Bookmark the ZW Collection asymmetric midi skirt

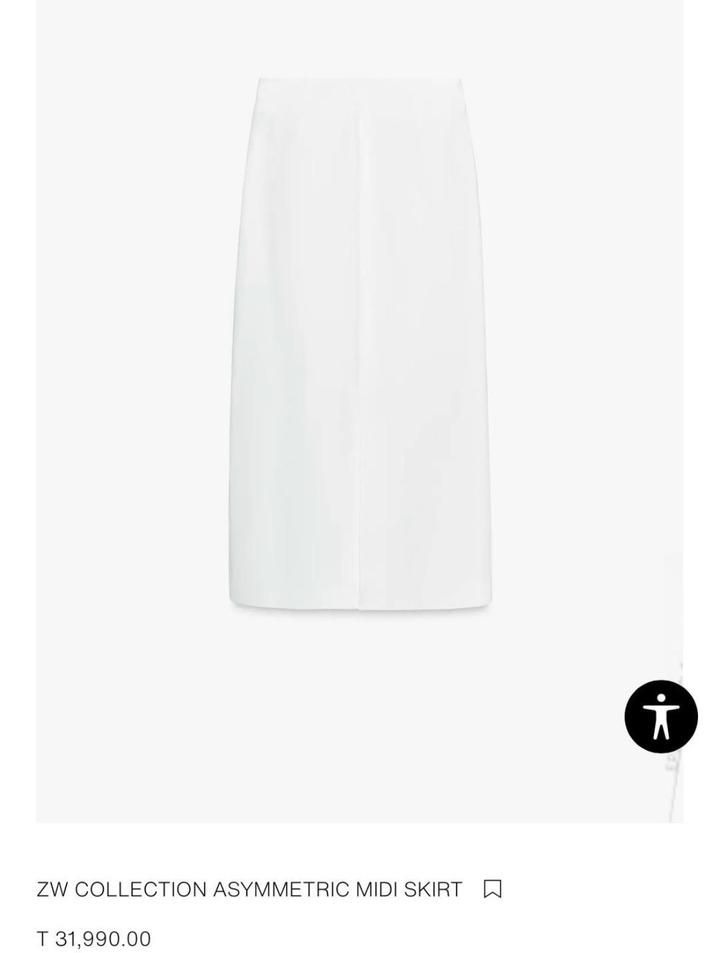point(492,889)
